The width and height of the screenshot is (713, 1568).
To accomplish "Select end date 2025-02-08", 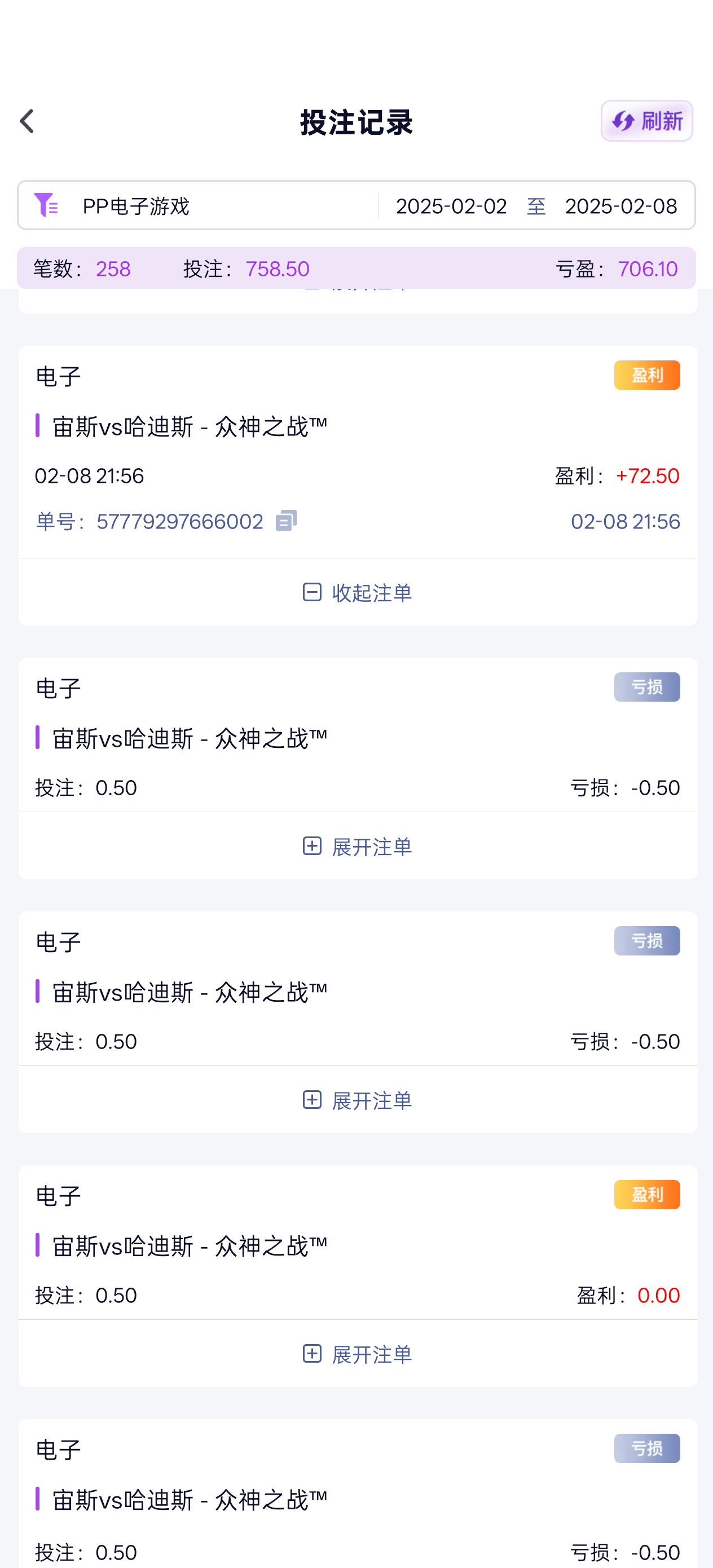I will [621, 206].
